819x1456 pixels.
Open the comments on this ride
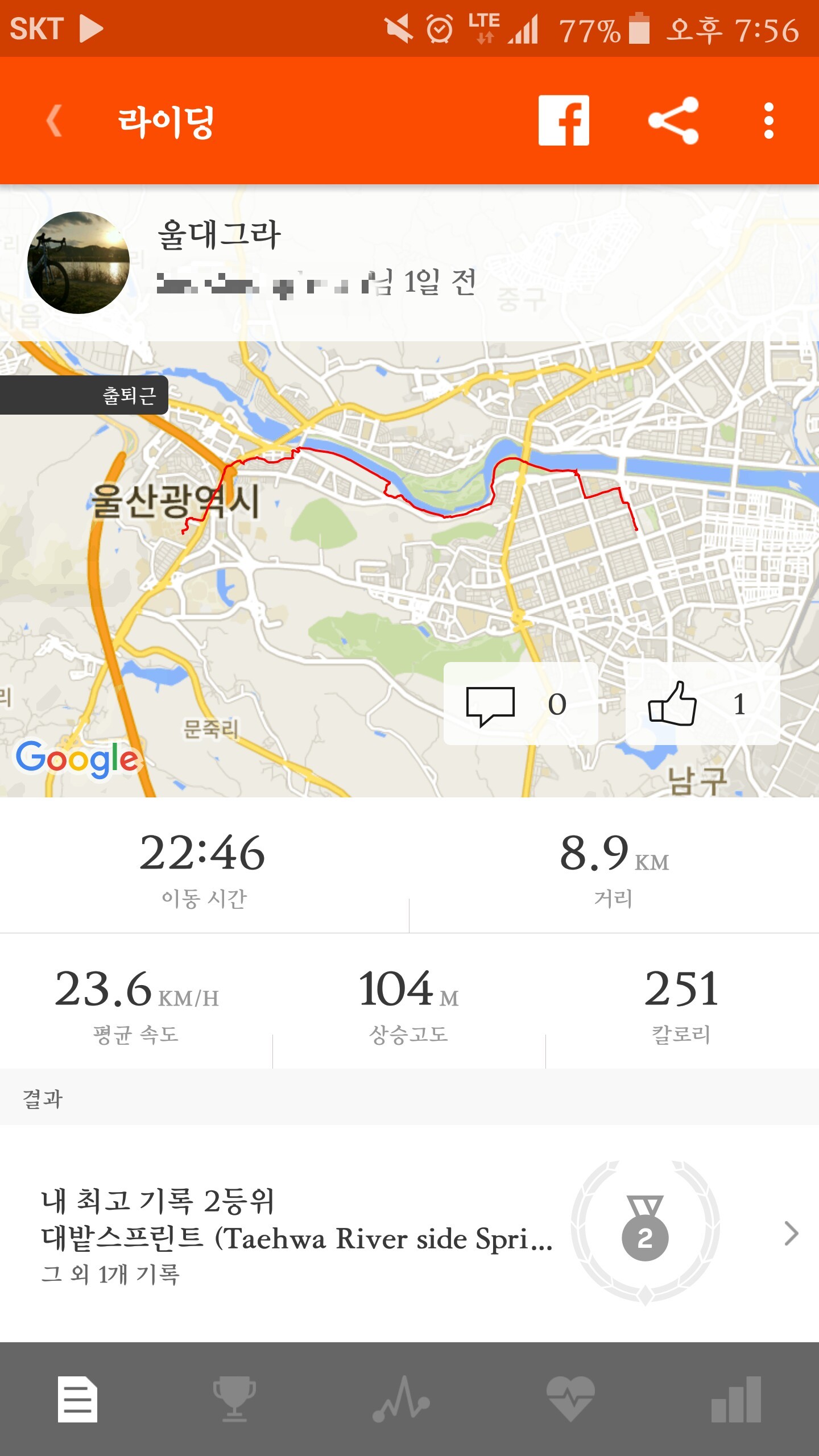520,704
